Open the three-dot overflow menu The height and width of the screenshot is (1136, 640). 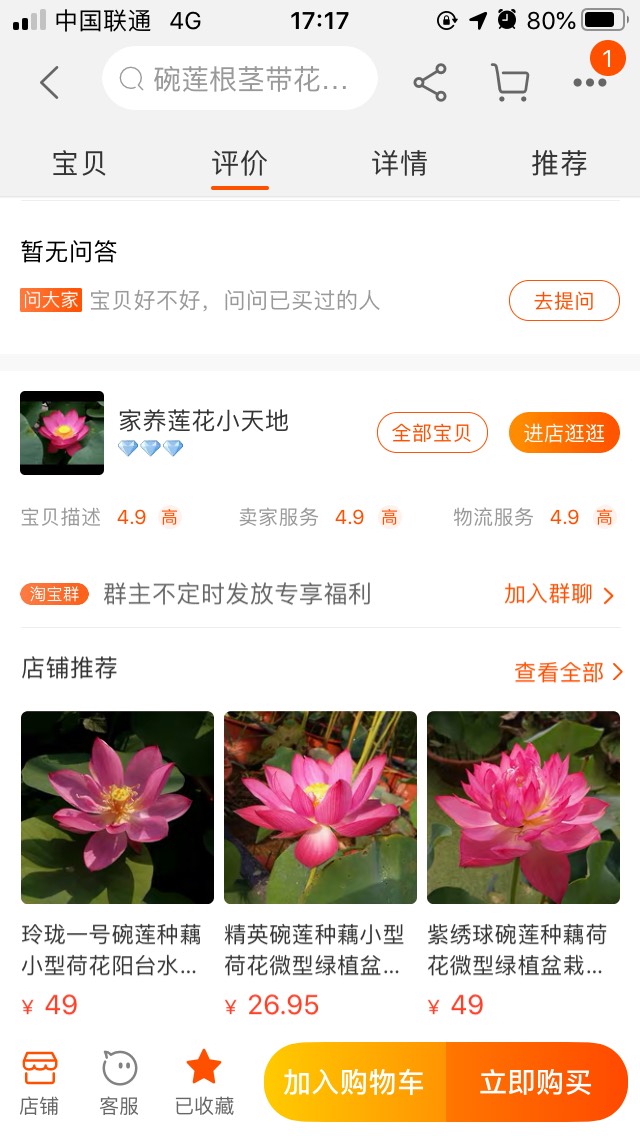[x=590, y=82]
